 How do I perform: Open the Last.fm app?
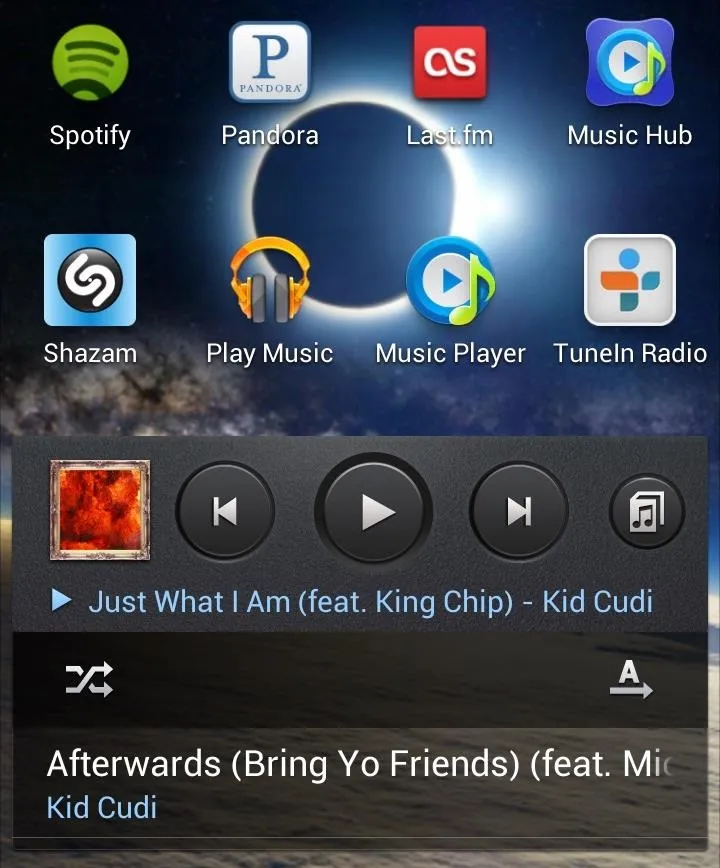[x=450, y=65]
